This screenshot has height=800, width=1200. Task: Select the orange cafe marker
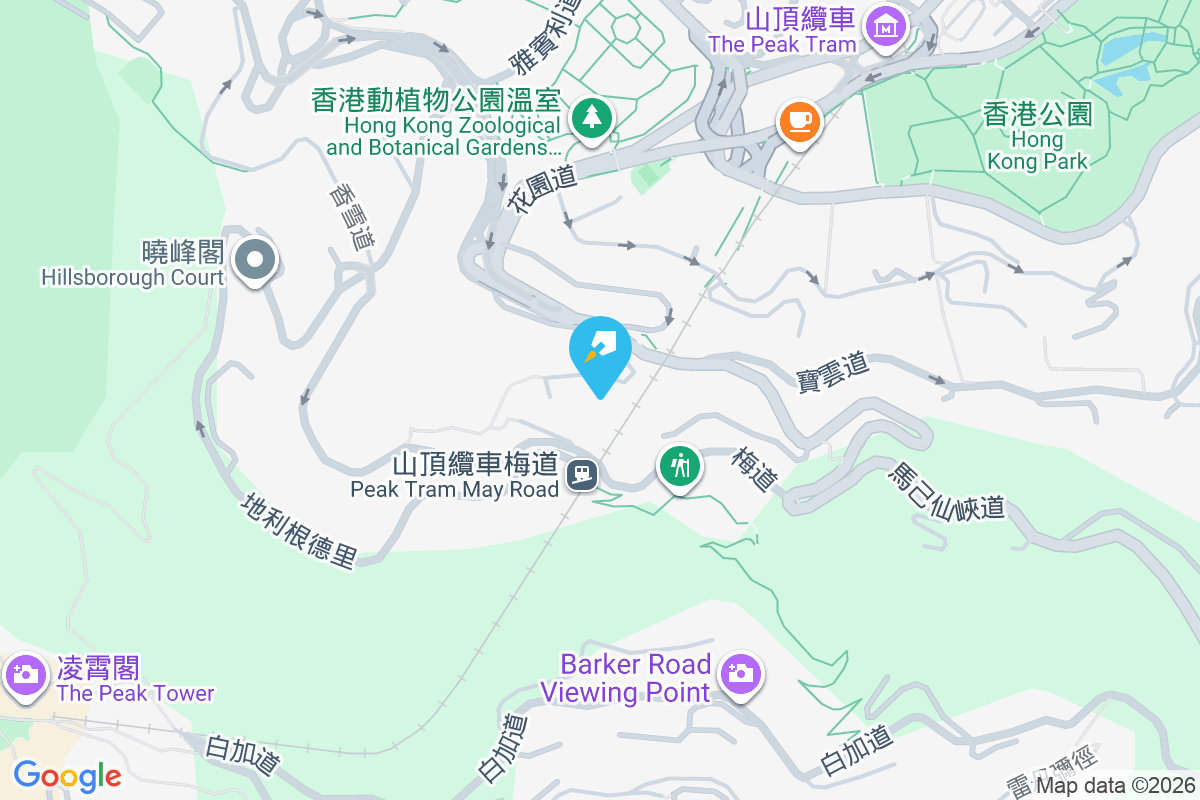(799, 122)
